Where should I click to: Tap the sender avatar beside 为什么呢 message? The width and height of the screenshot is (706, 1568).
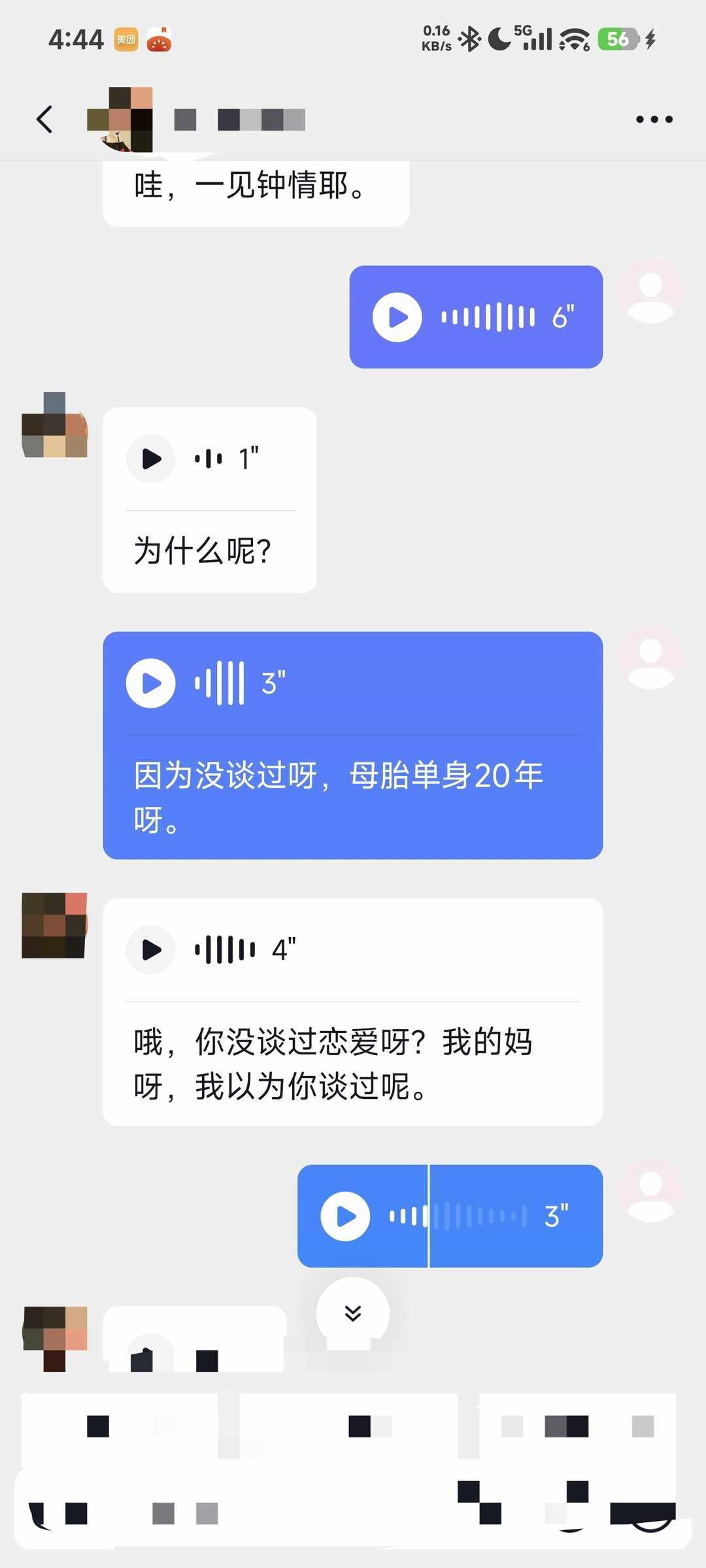[x=54, y=431]
